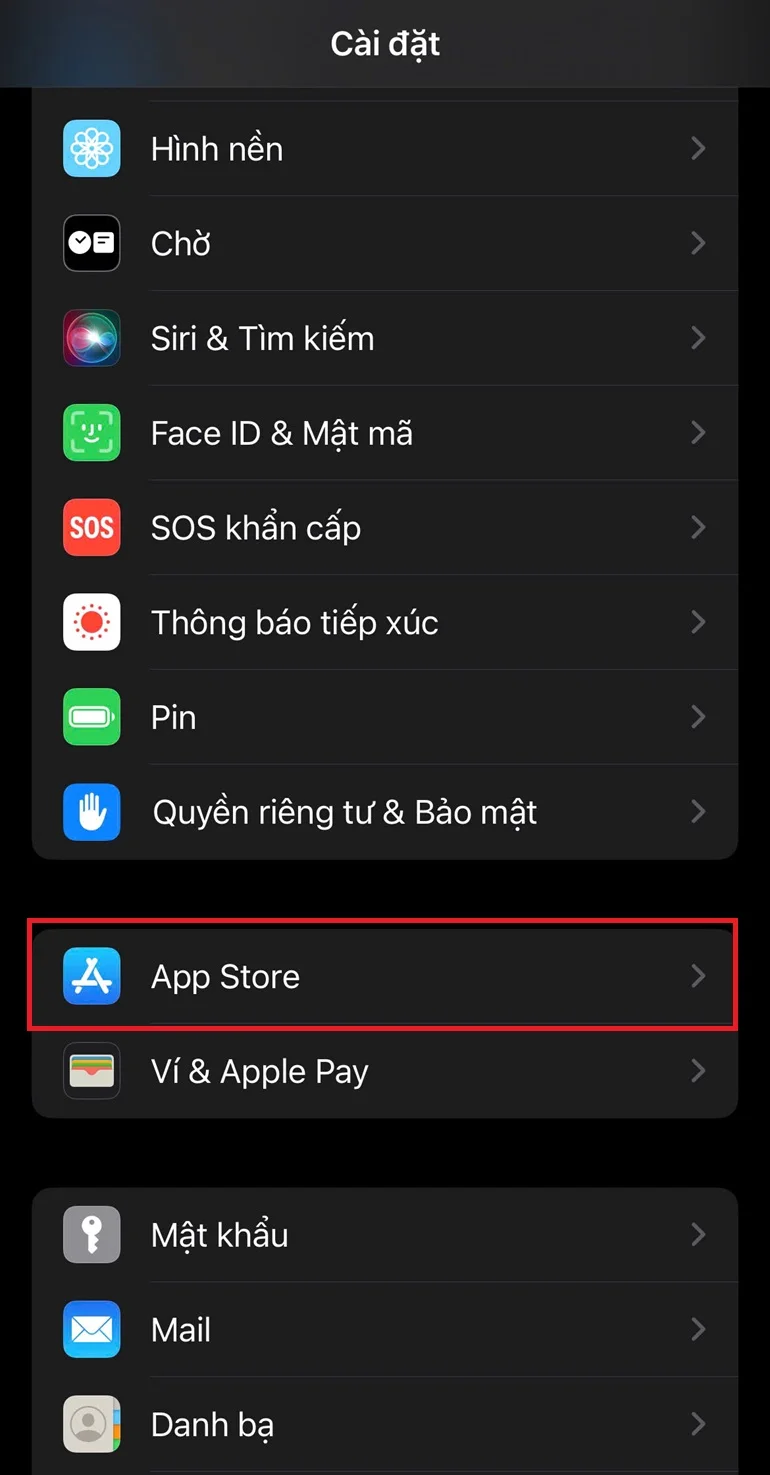770x1475 pixels.
Task: Select the Chờ standby clock icon
Action: point(91,243)
